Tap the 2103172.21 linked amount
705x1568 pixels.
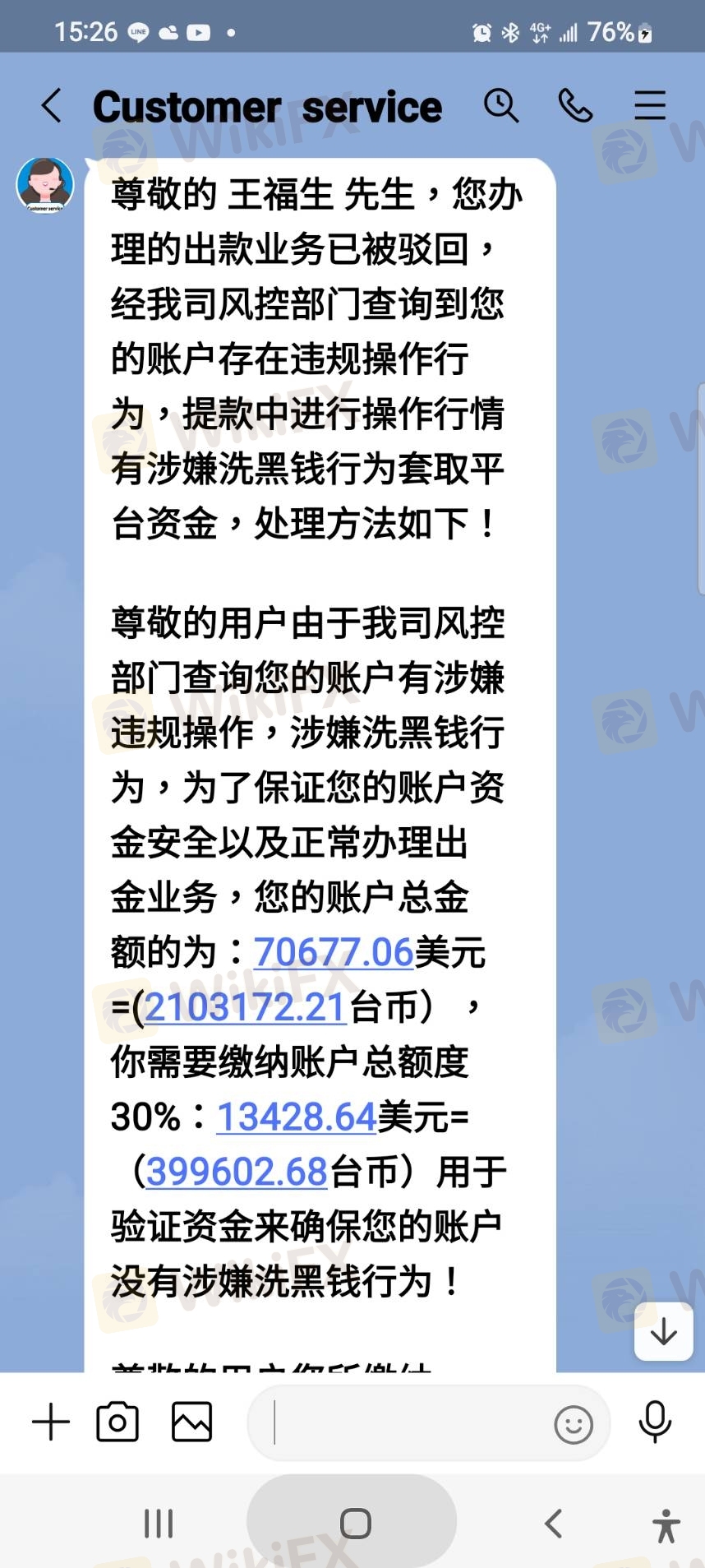[245, 1007]
